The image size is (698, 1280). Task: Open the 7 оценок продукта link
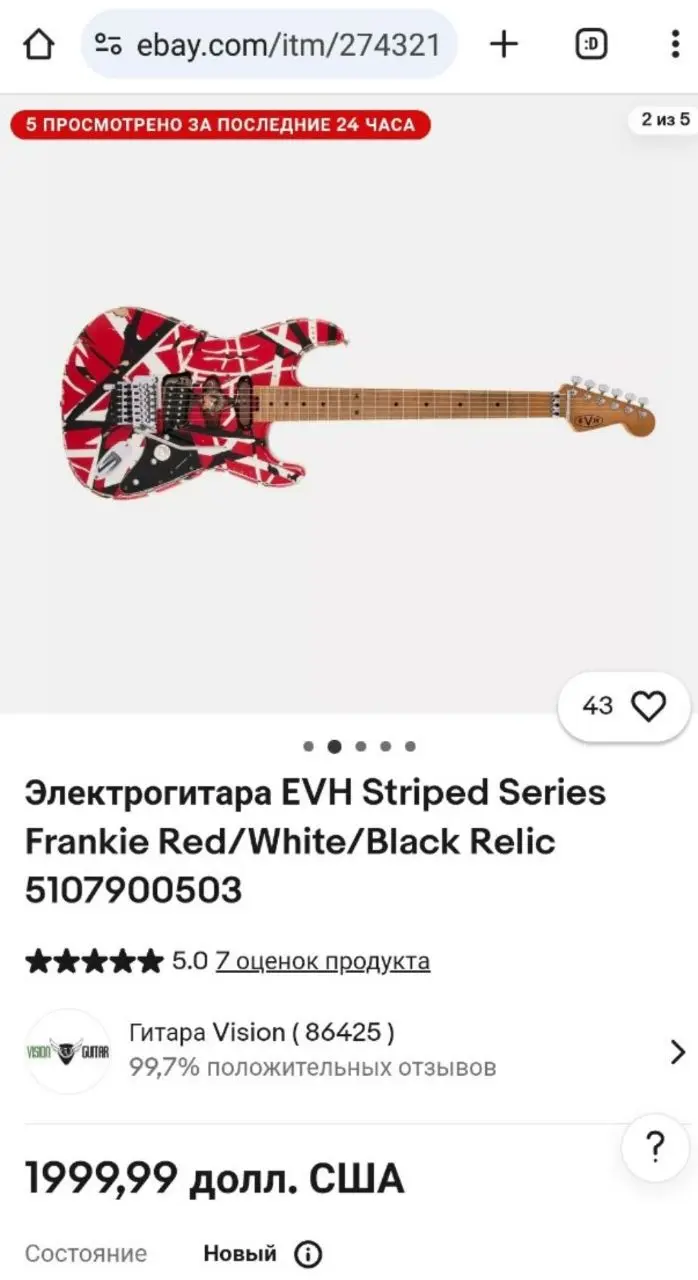[x=323, y=961]
